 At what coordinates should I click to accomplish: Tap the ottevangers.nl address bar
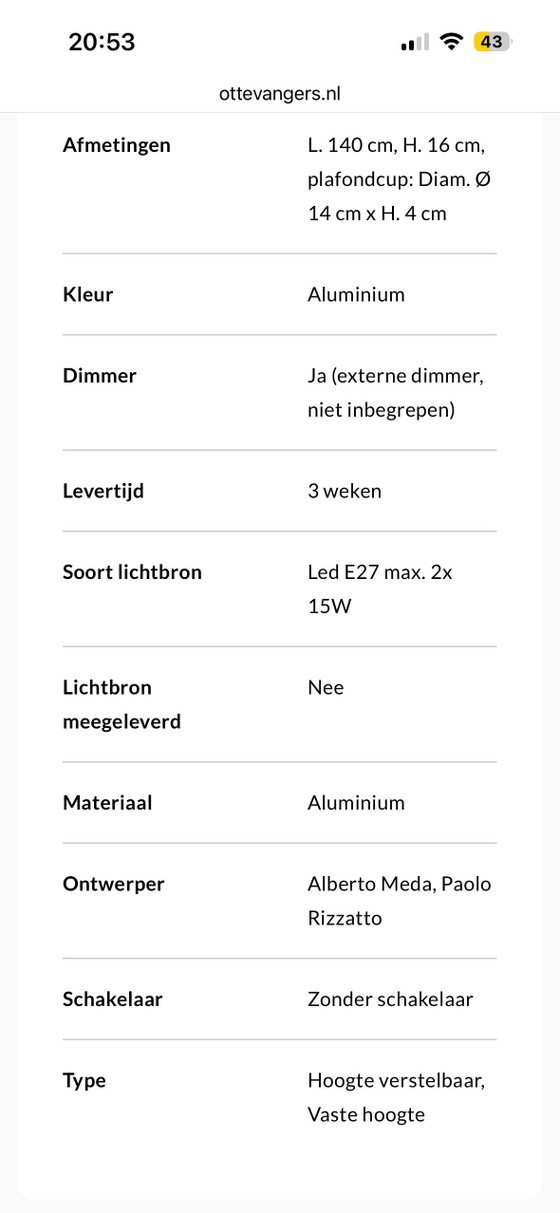coord(280,94)
